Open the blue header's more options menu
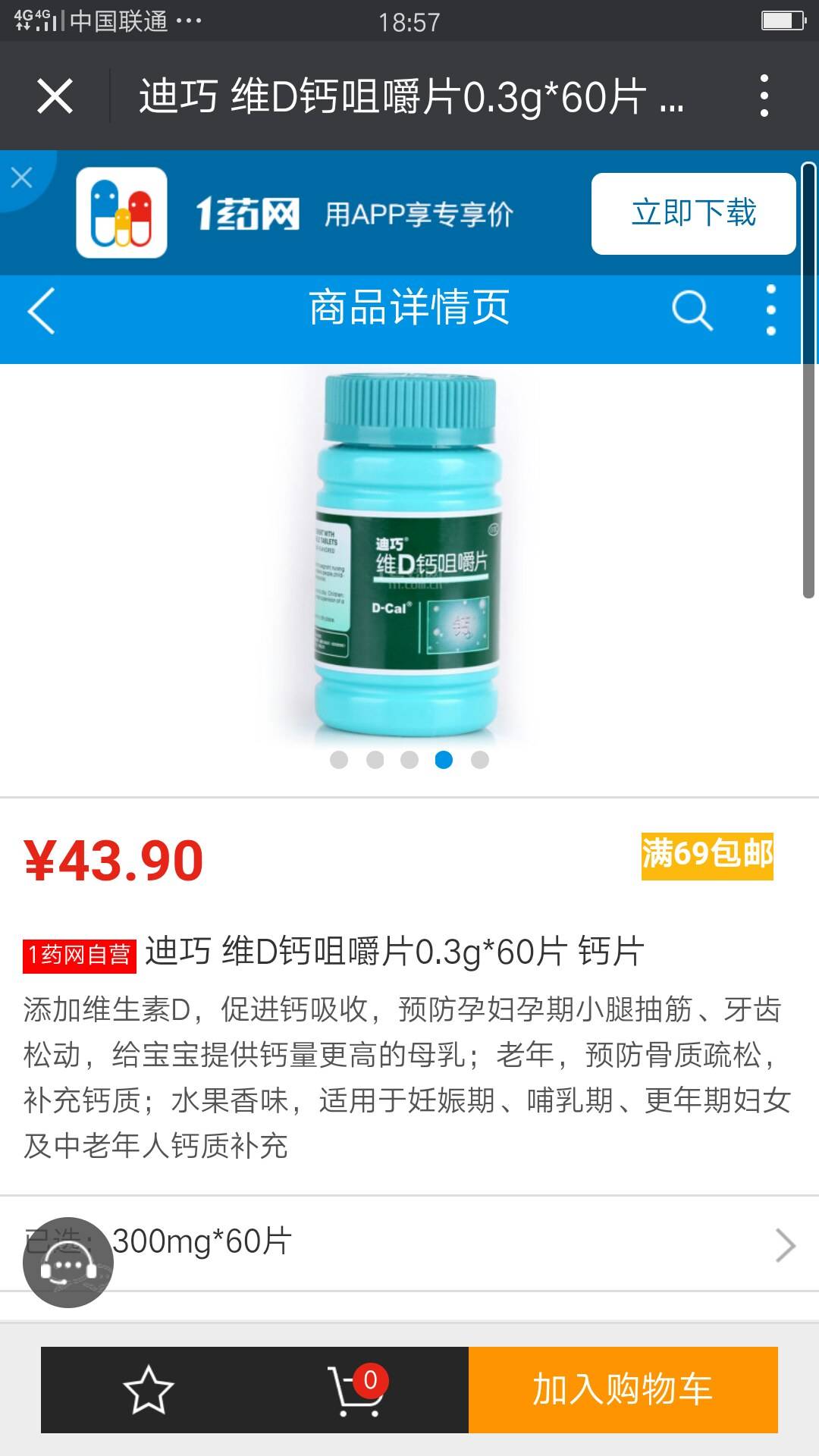This screenshot has width=819, height=1456. (770, 310)
